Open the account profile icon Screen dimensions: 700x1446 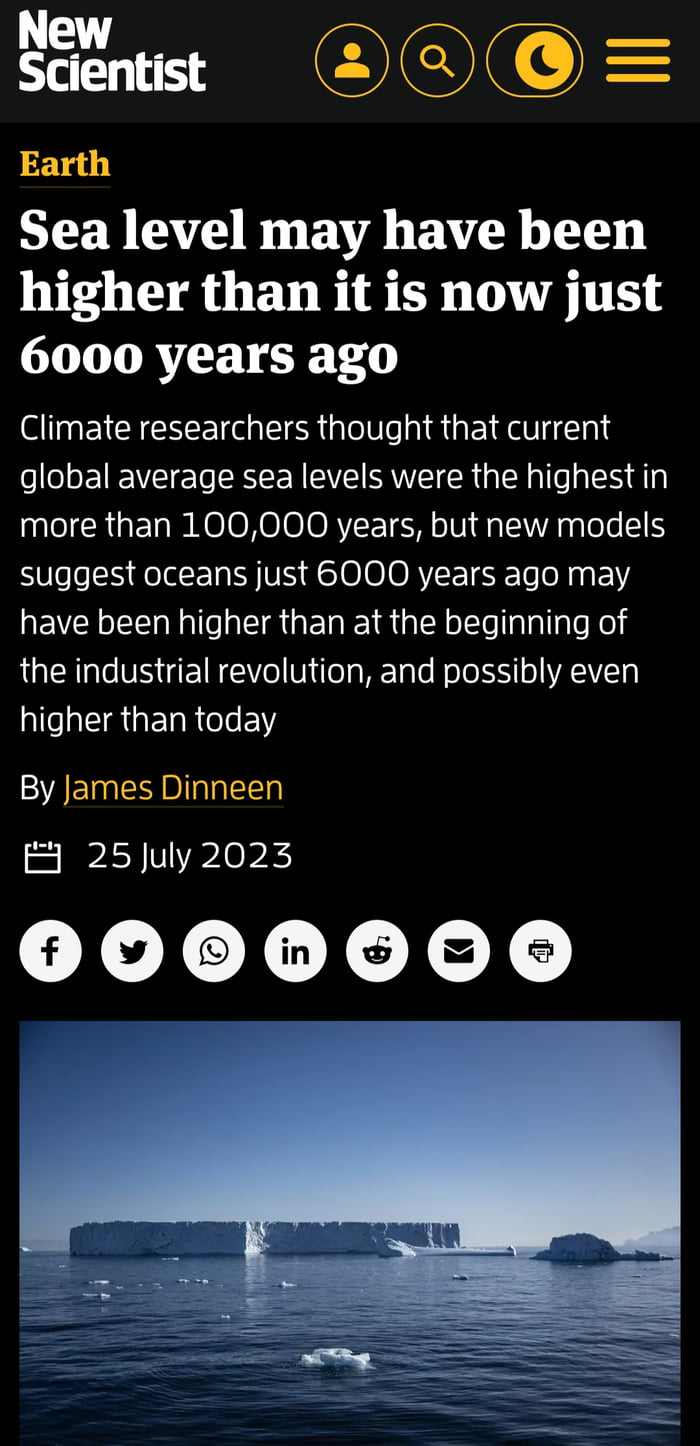click(351, 60)
